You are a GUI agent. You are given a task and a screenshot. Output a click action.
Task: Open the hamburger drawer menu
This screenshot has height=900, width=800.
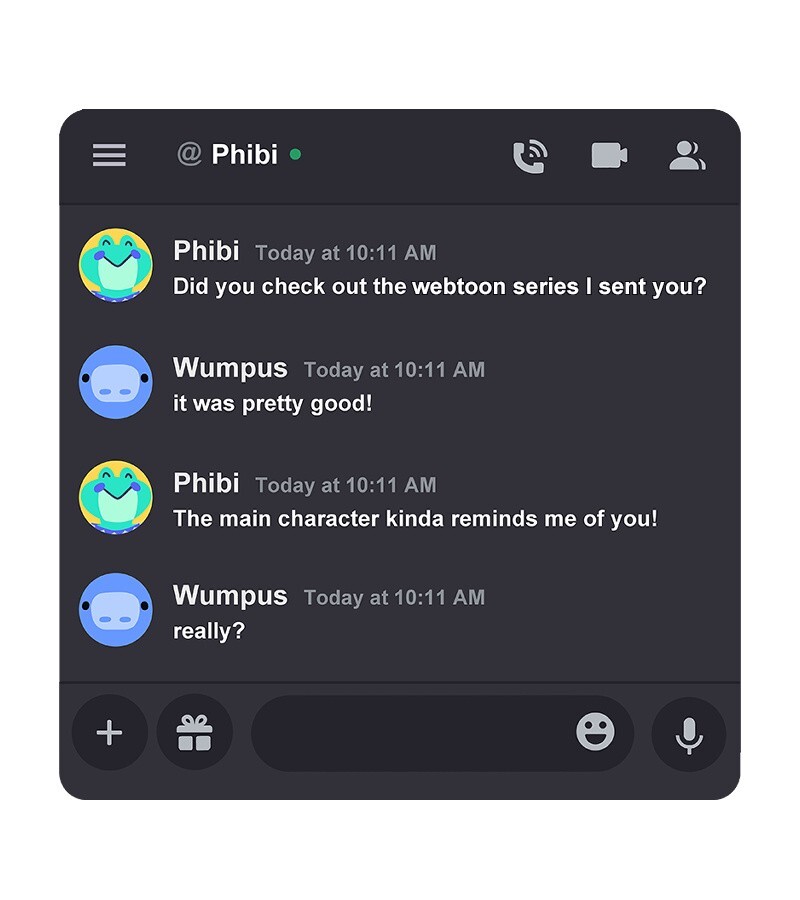[109, 155]
